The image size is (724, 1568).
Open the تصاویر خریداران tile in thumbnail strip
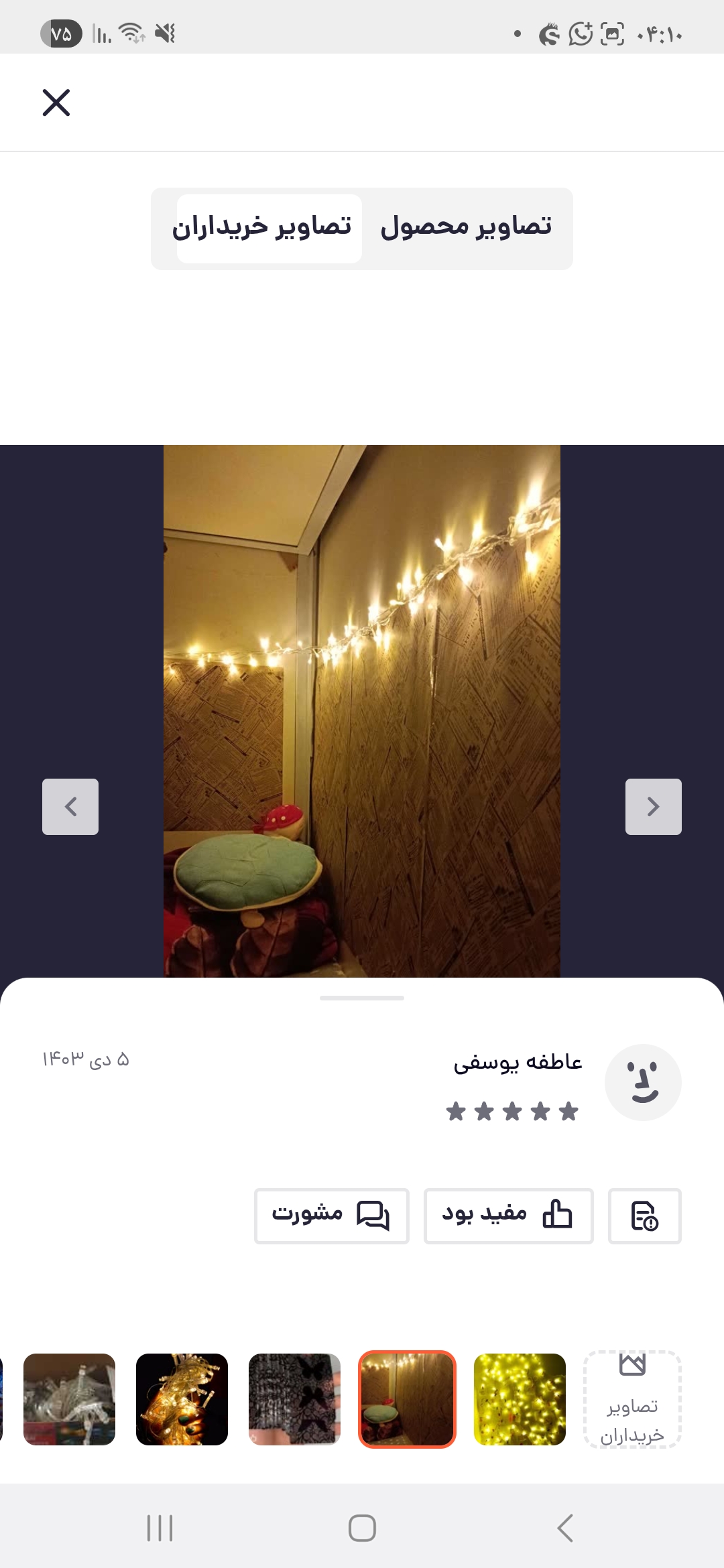click(x=632, y=1399)
